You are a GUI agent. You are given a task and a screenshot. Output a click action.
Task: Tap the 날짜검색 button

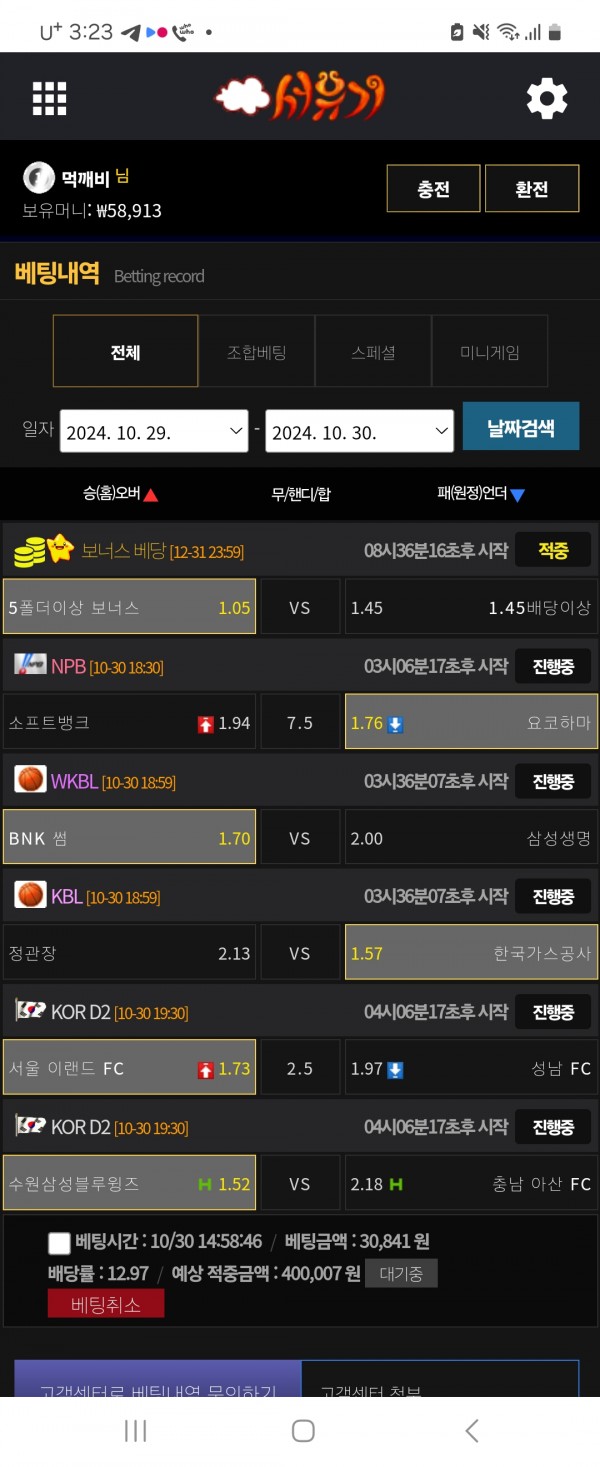[x=520, y=428]
